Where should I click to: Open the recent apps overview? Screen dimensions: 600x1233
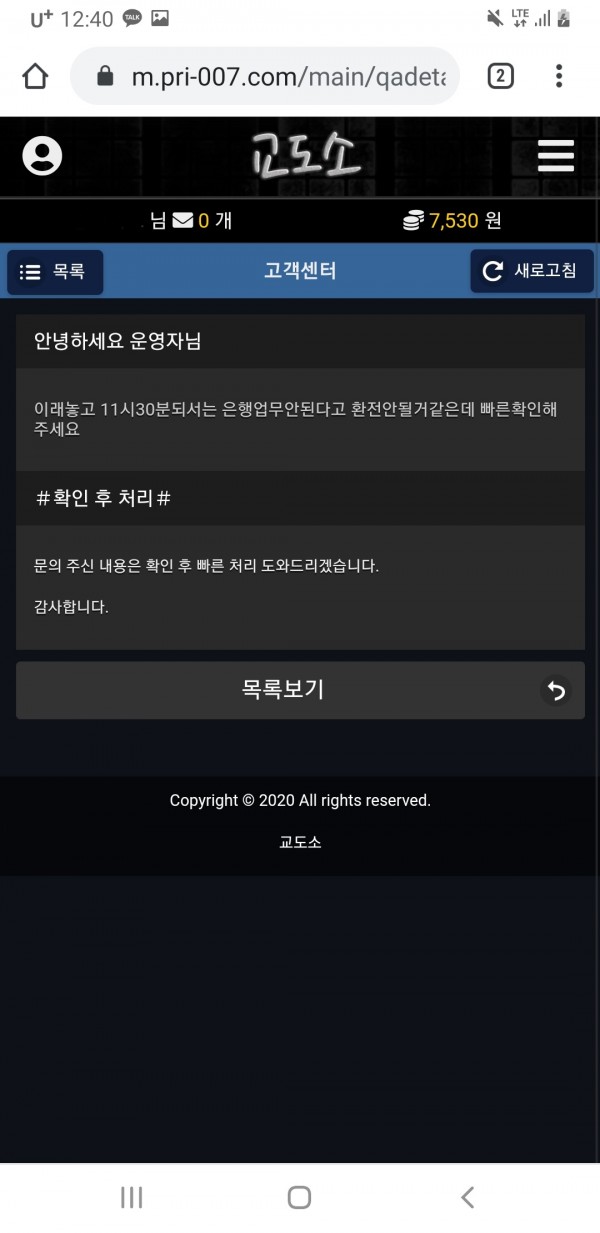(x=132, y=1197)
